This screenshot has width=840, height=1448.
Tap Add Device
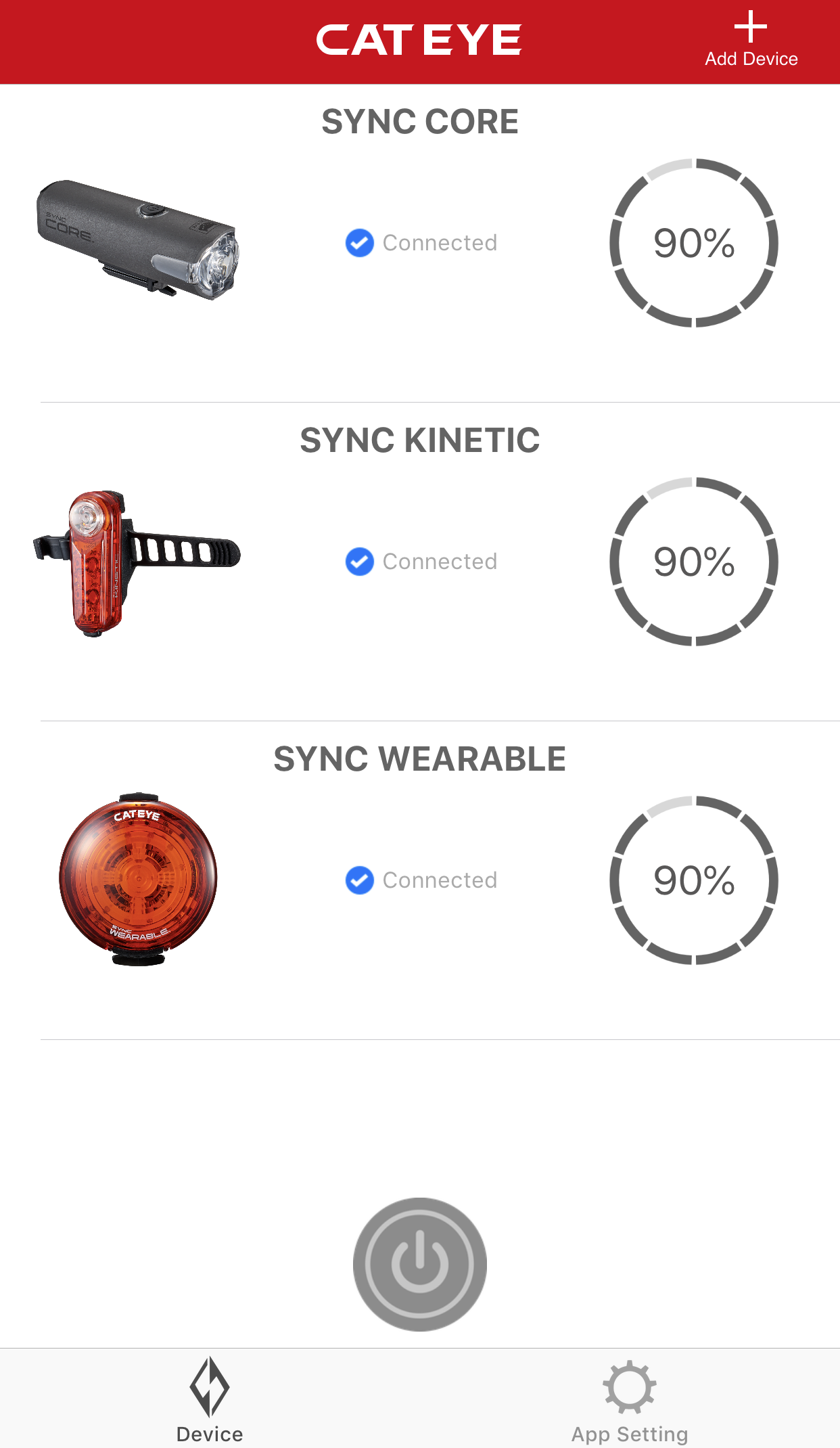(751, 40)
